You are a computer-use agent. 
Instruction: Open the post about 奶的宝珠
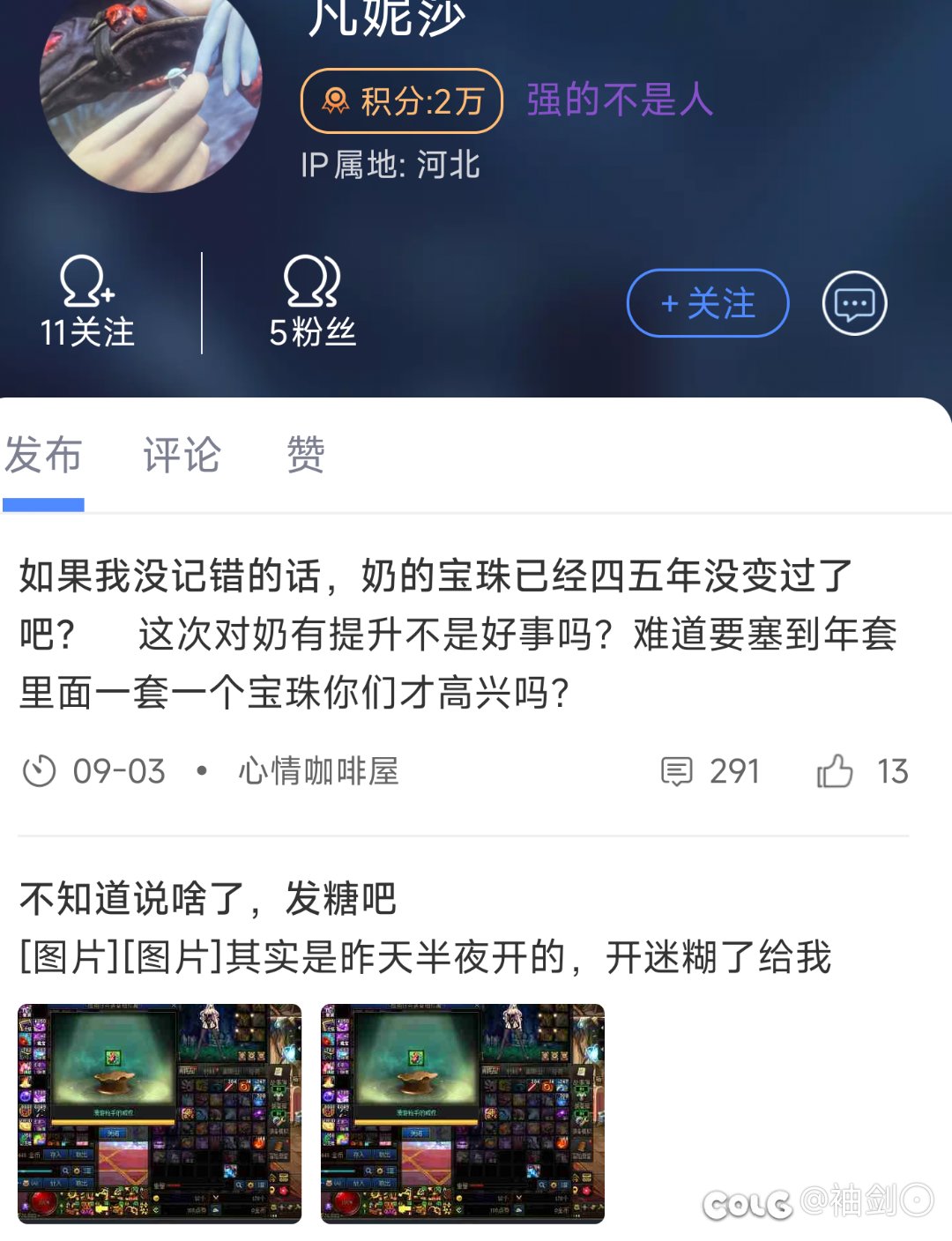[x=458, y=634]
